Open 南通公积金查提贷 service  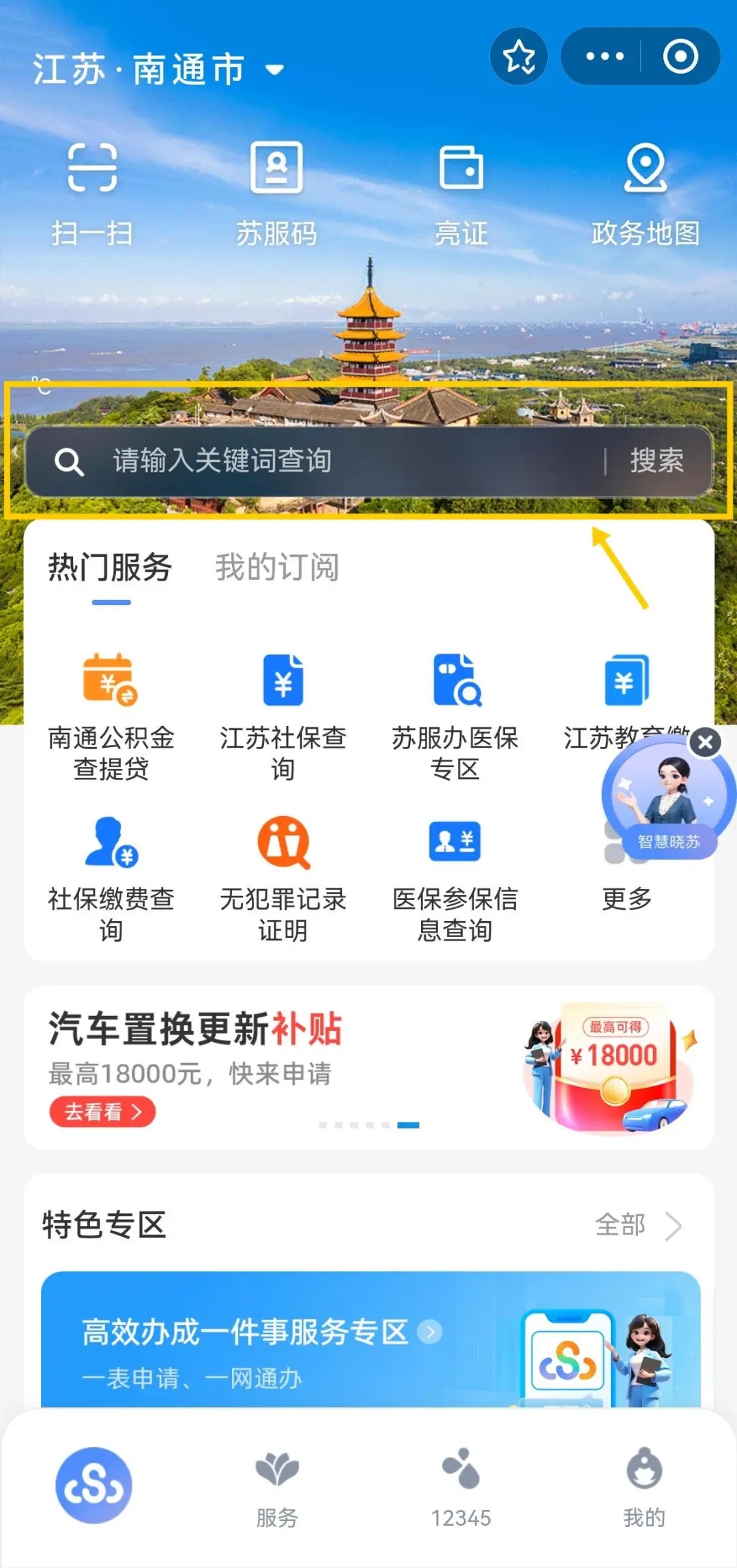[x=111, y=716]
